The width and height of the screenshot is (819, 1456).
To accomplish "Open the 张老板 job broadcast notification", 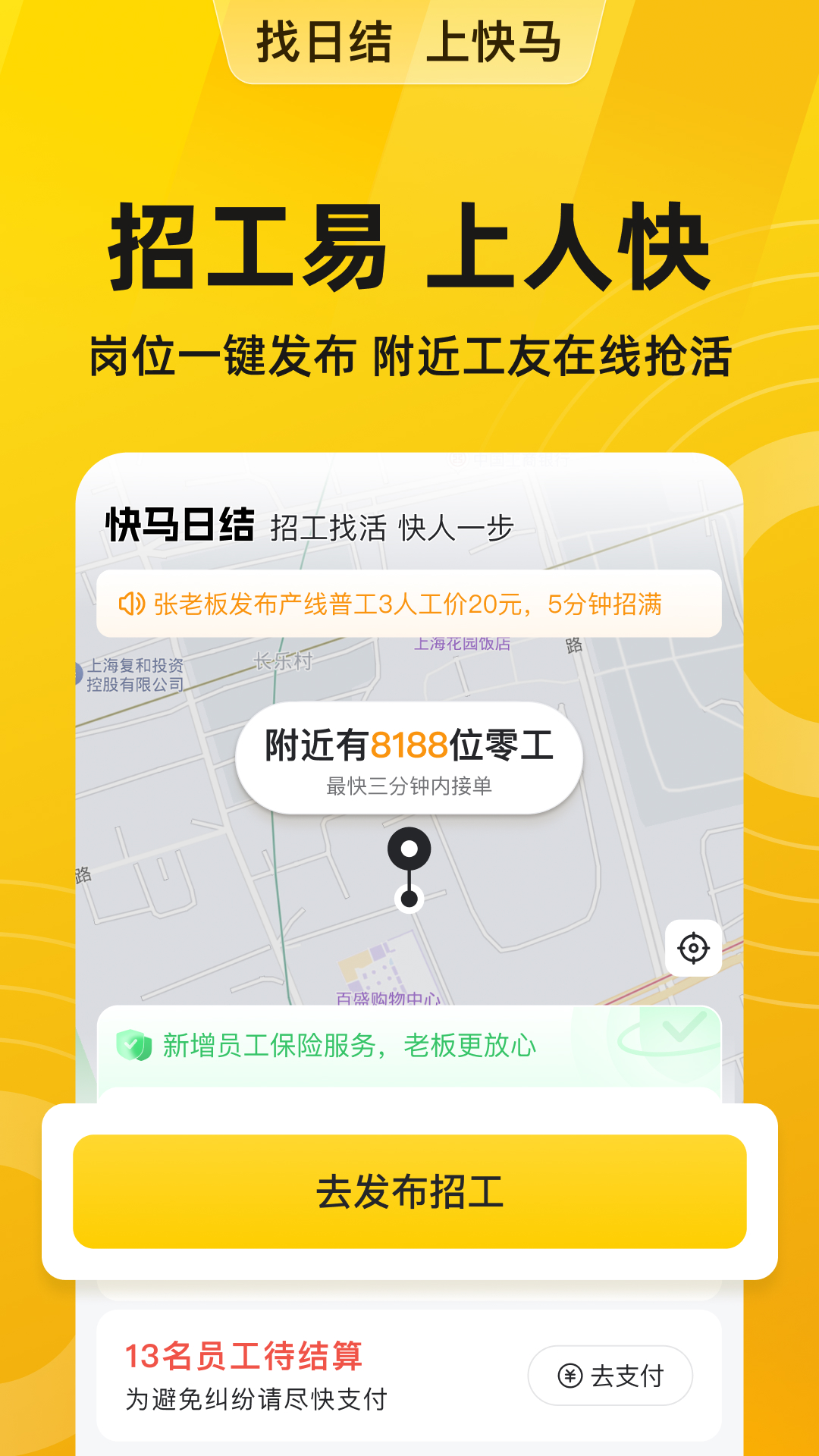I will [409, 604].
